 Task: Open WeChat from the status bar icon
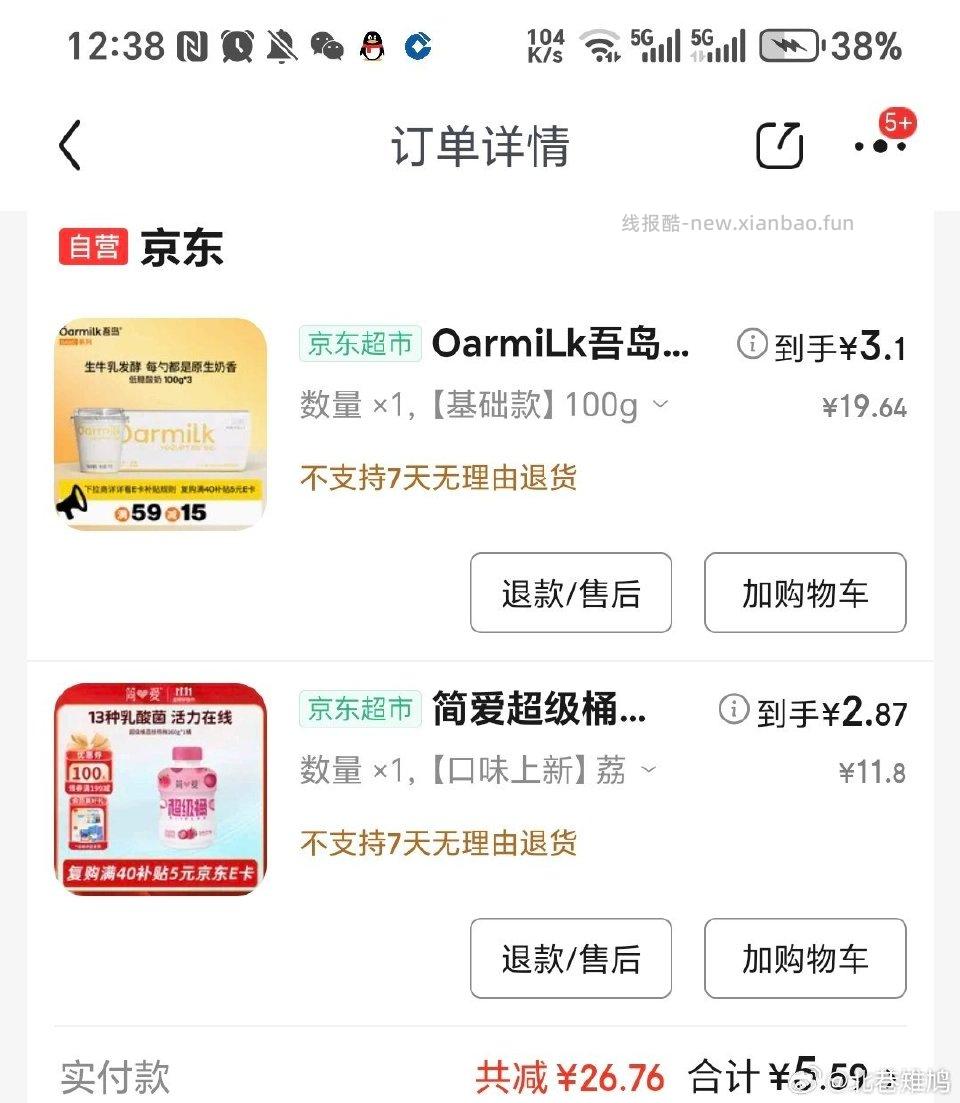tap(330, 44)
